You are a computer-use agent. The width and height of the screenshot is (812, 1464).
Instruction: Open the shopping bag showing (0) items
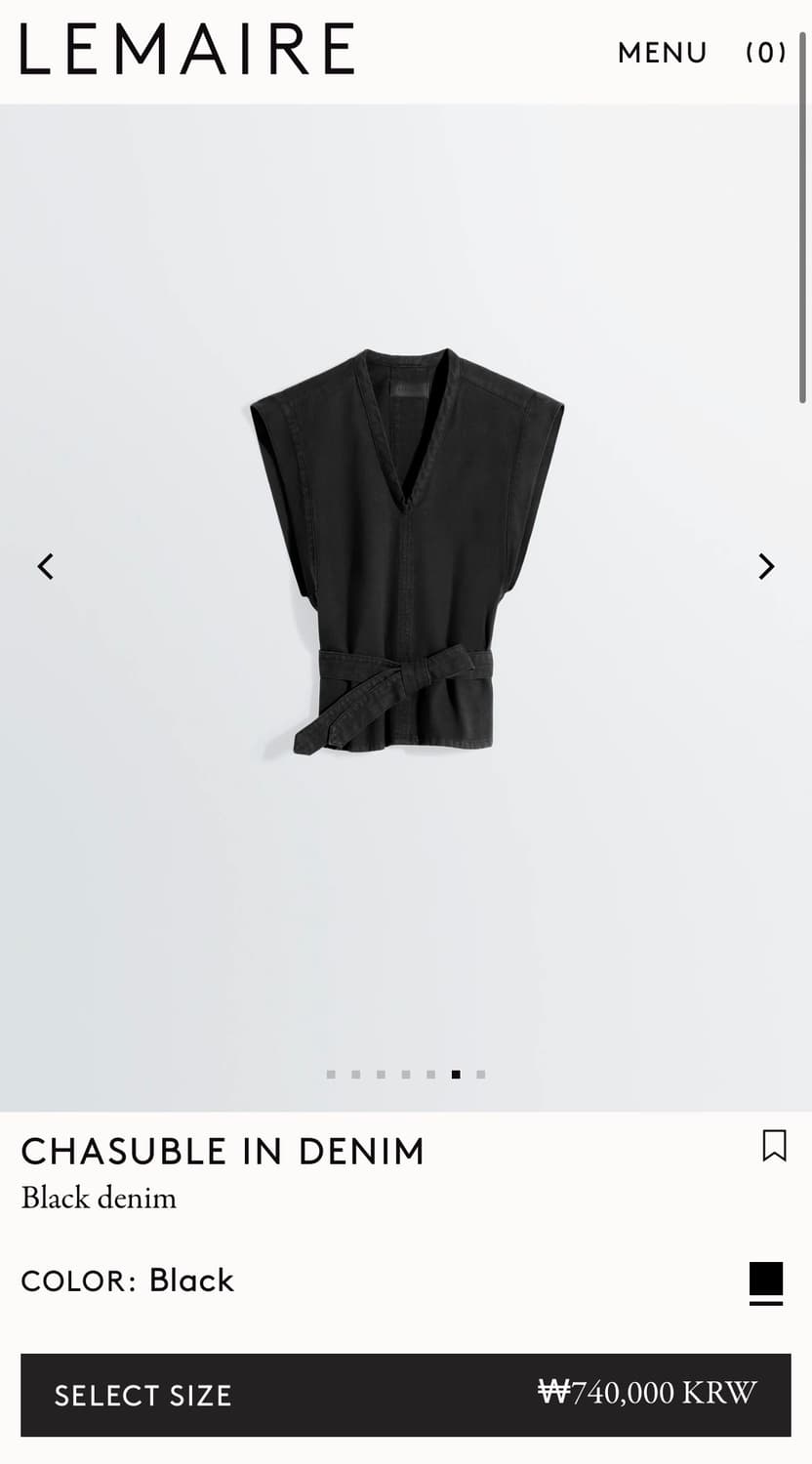coord(767,52)
